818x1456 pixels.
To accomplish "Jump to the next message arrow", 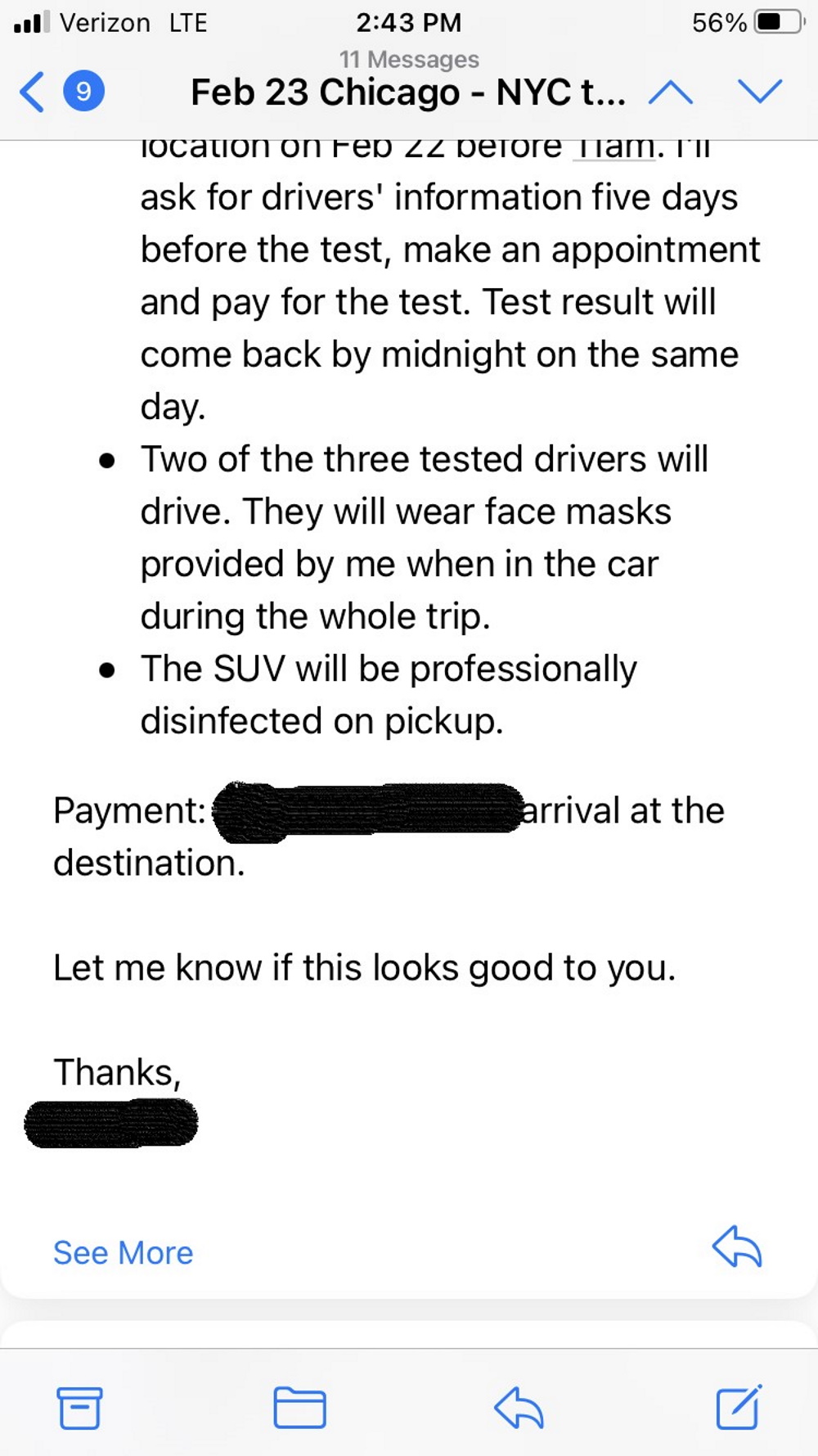I will click(760, 91).
